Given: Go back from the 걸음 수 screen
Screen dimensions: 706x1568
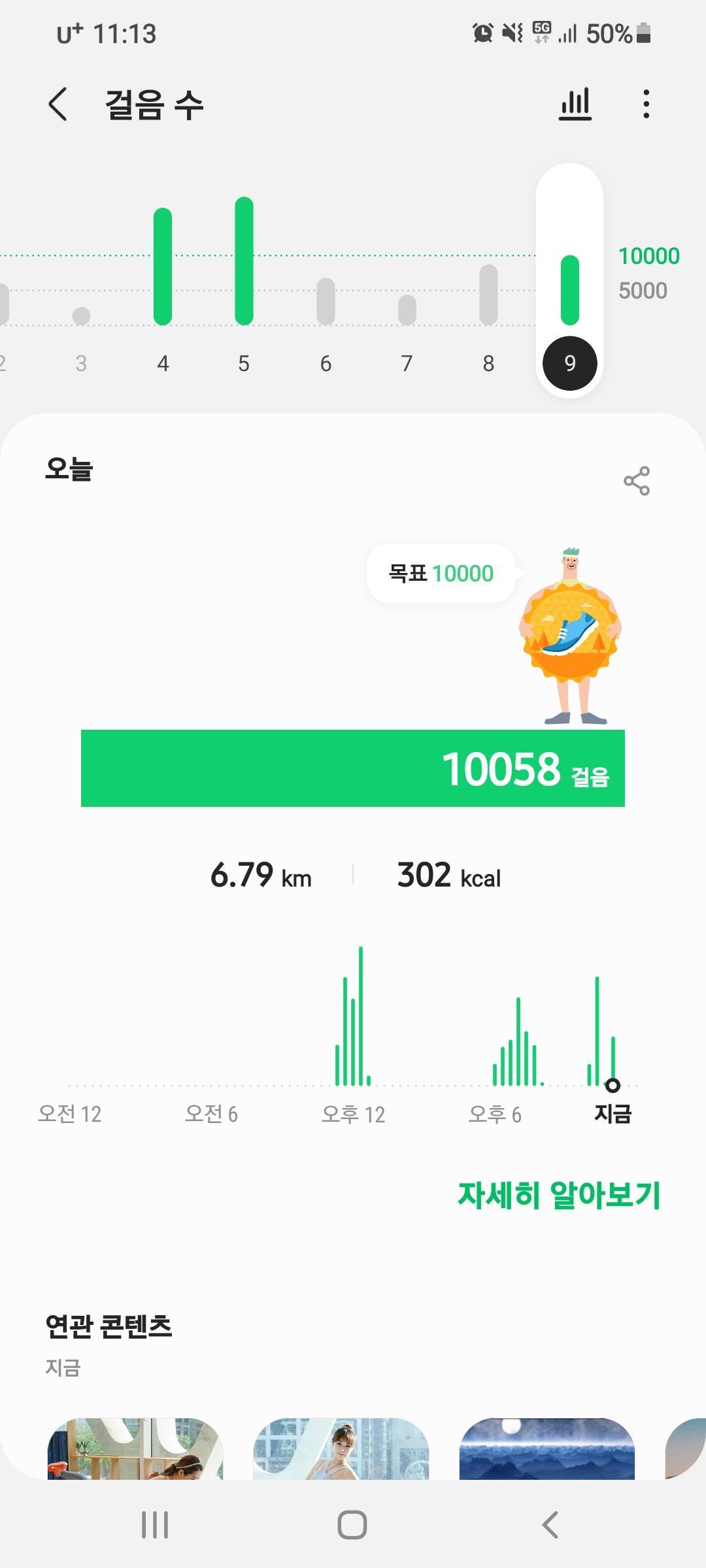Looking at the screenshot, I should click(x=58, y=105).
